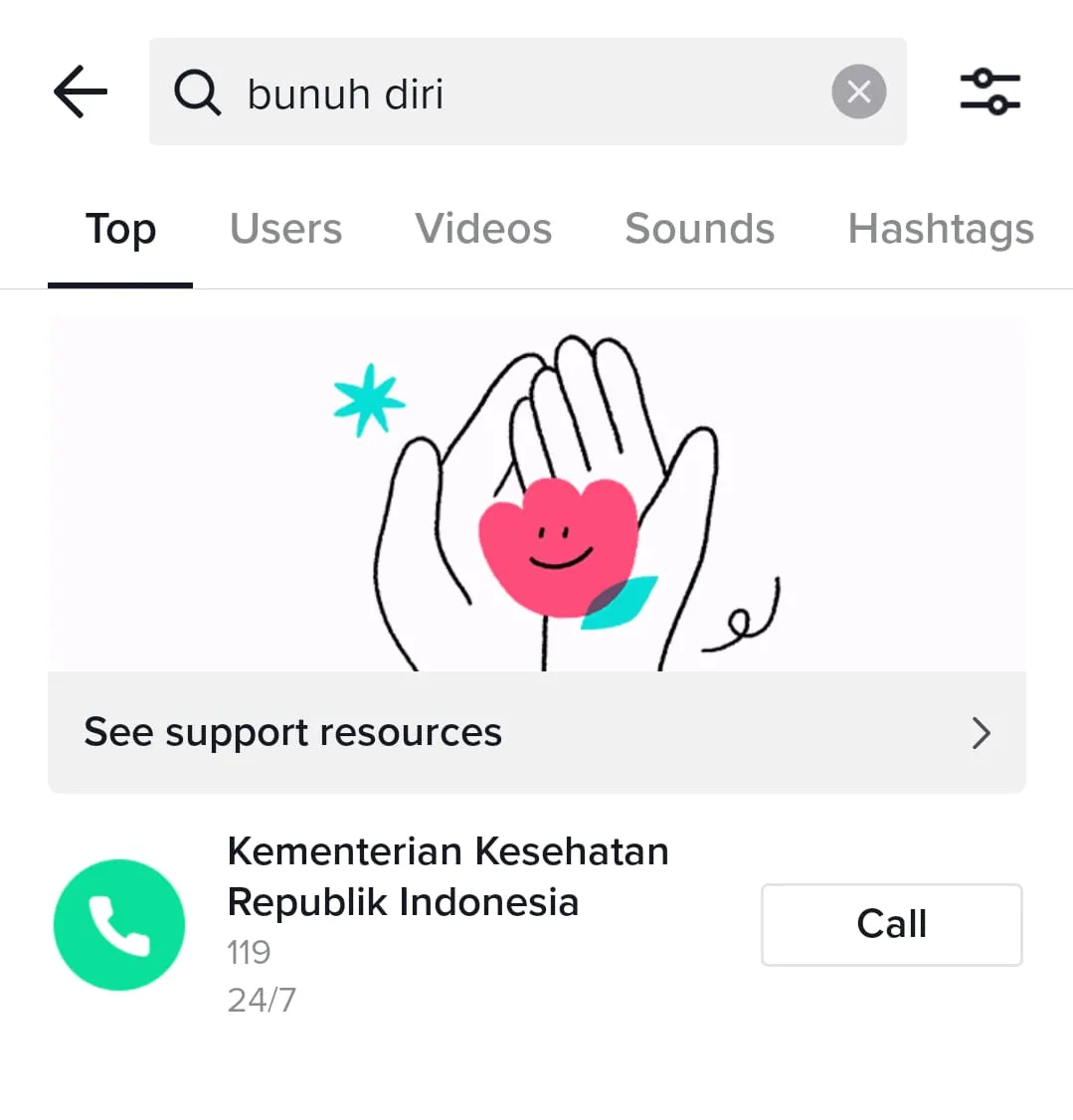The width and height of the screenshot is (1073, 1120).
Task: Select the Top tab
Action: 120,229
